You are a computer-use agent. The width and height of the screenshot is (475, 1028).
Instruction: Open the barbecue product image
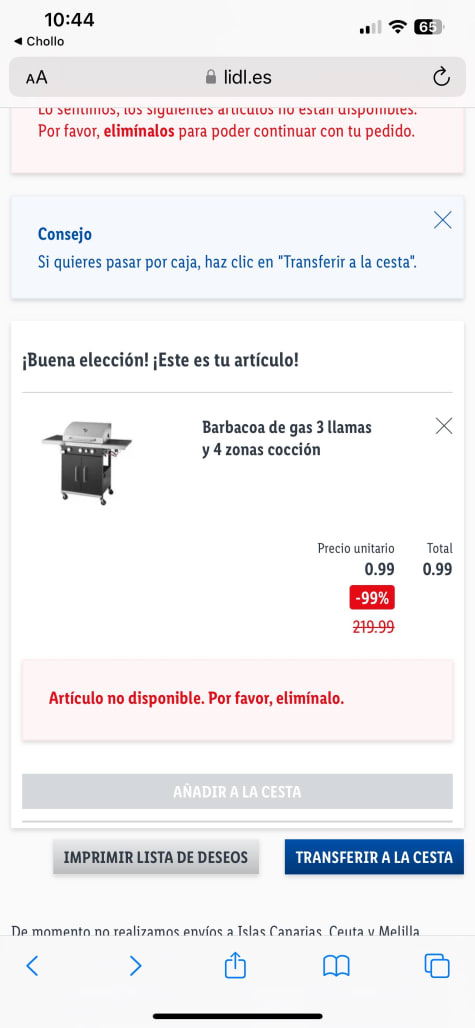pyautogui.click(x=86, y=462)
